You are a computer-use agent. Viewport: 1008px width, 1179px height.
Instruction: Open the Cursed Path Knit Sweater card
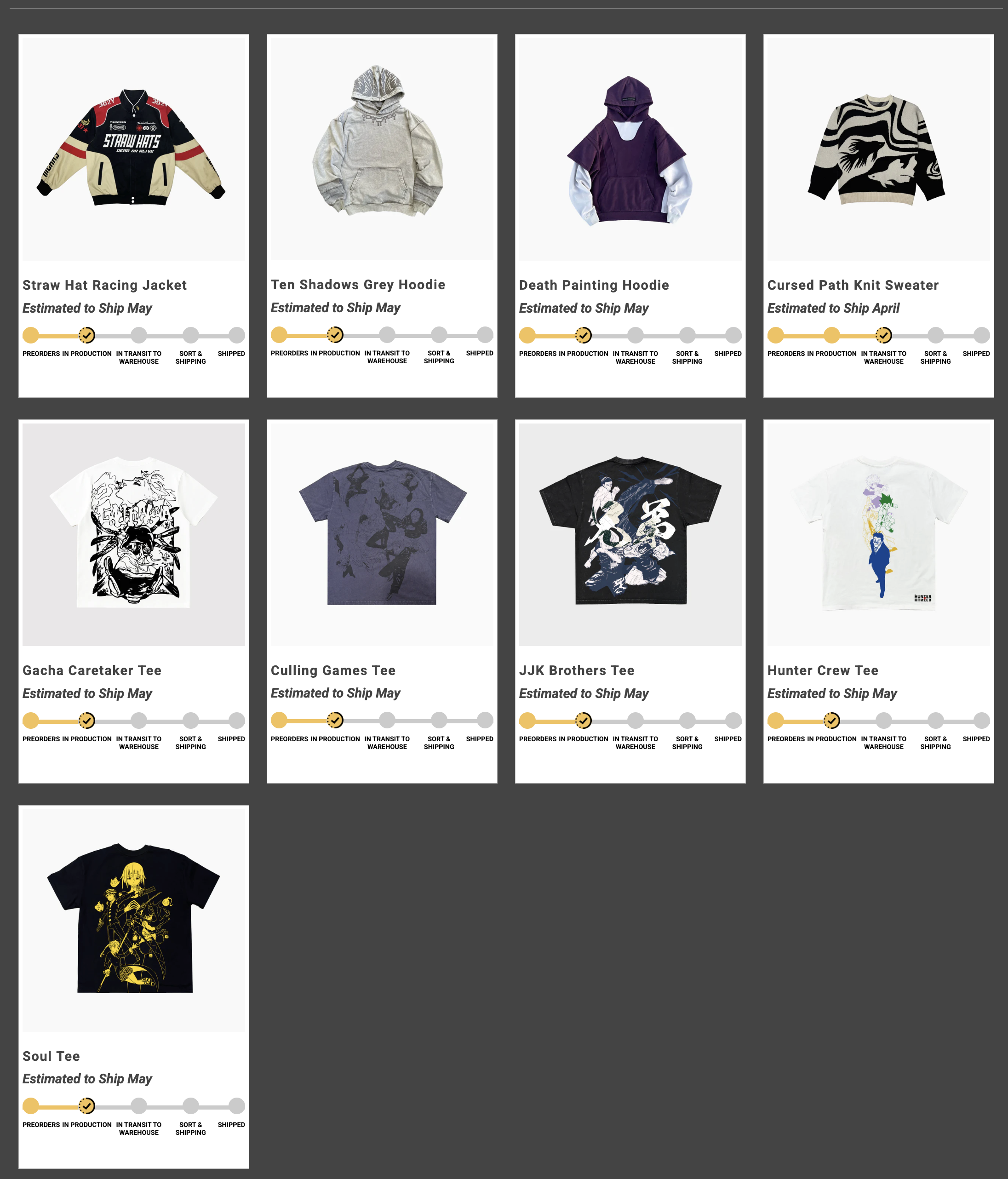point(878,149)
